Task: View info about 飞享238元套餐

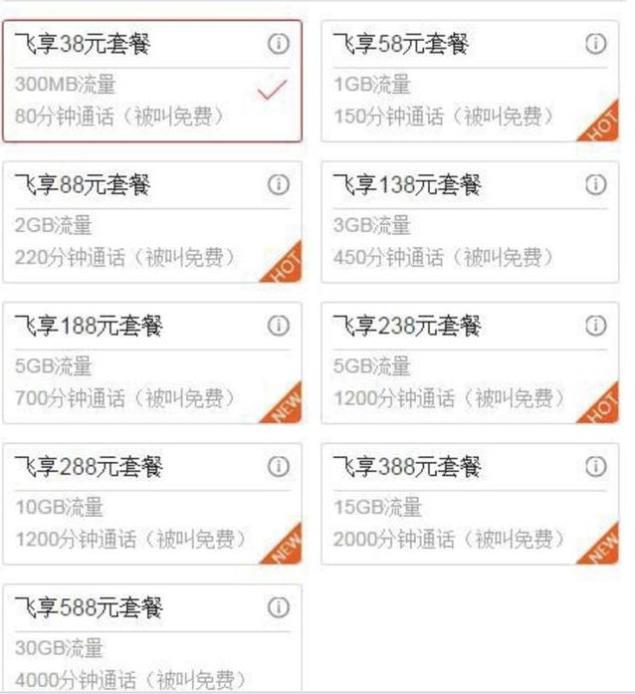Action: [596, 326]
